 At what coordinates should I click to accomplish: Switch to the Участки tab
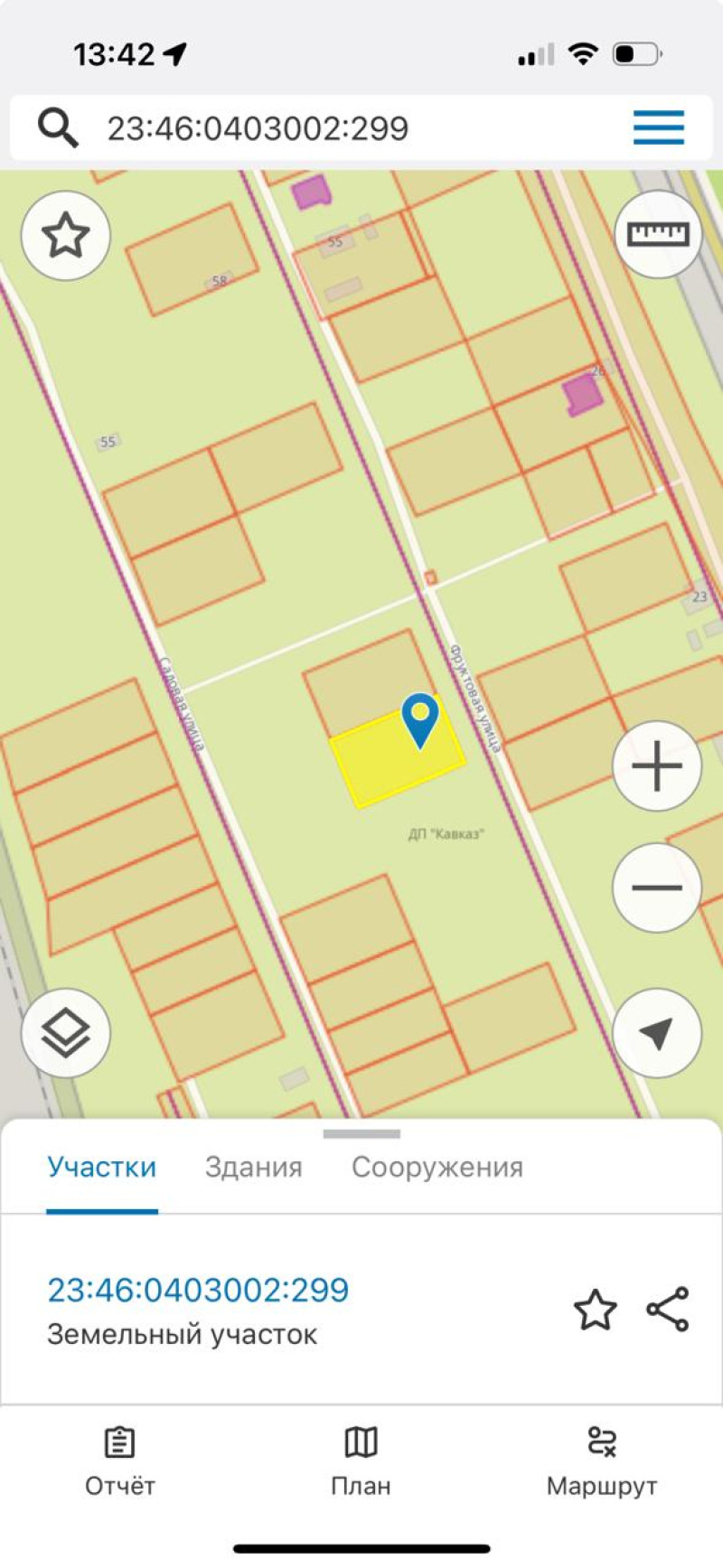coord(102,1167)
